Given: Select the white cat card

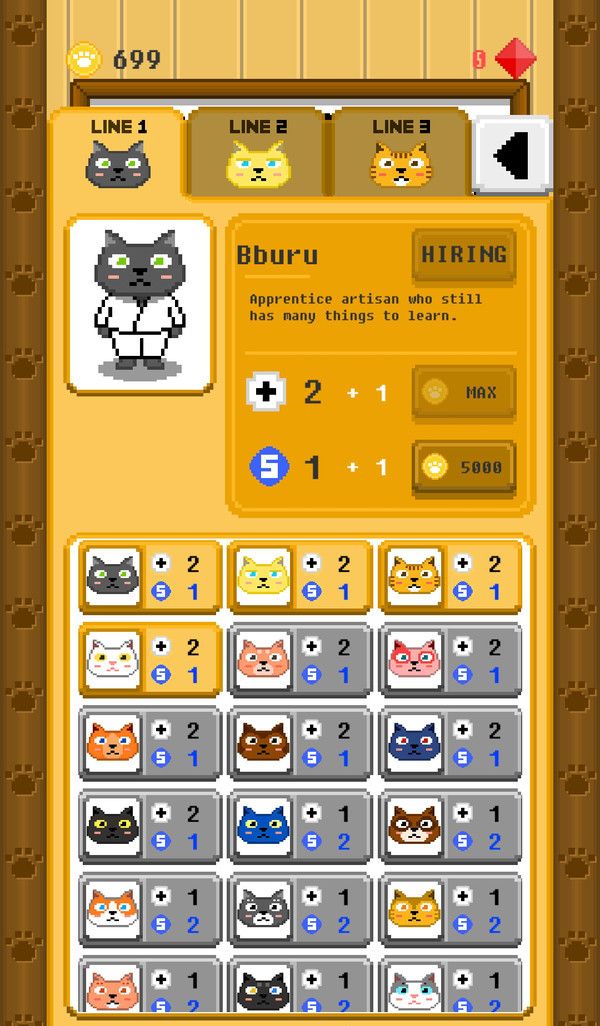Looking at the screenshot, I should point(148,660).
